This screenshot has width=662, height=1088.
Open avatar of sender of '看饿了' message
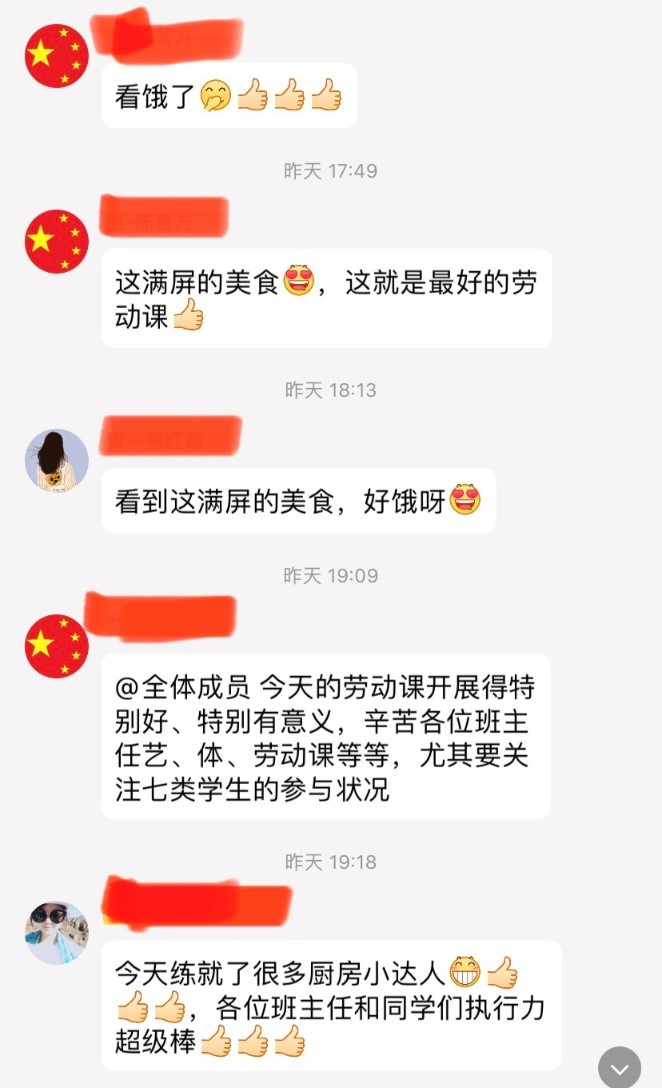pos(56,55)
